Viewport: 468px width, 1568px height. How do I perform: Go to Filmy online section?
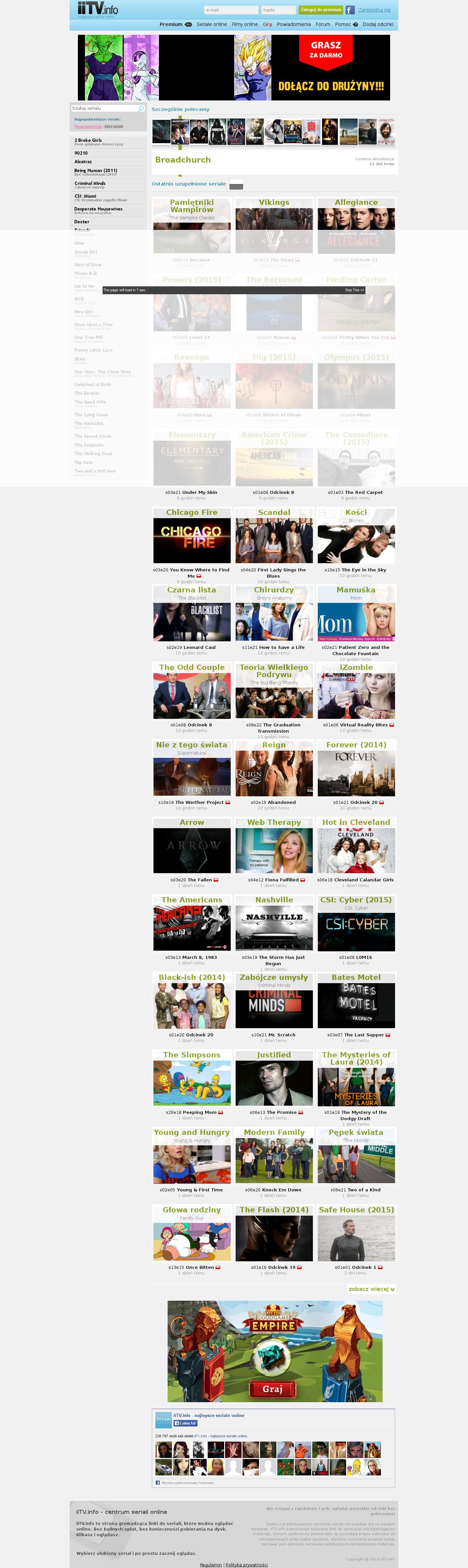click(x=245, y=24)
